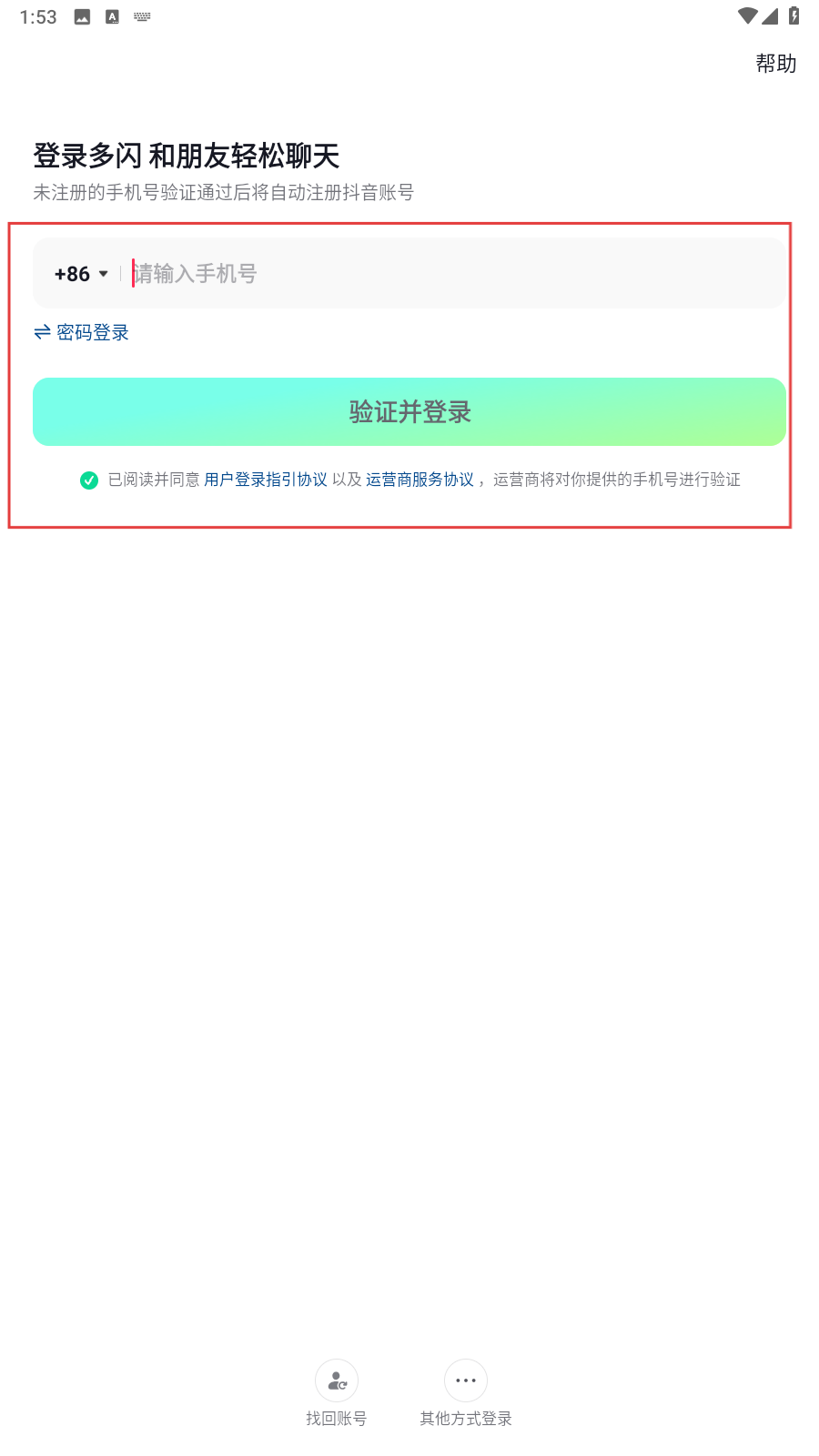The image size is (819, 1456).
Task: Open the 帮助 help page
Action: click(x=775, y=64)
